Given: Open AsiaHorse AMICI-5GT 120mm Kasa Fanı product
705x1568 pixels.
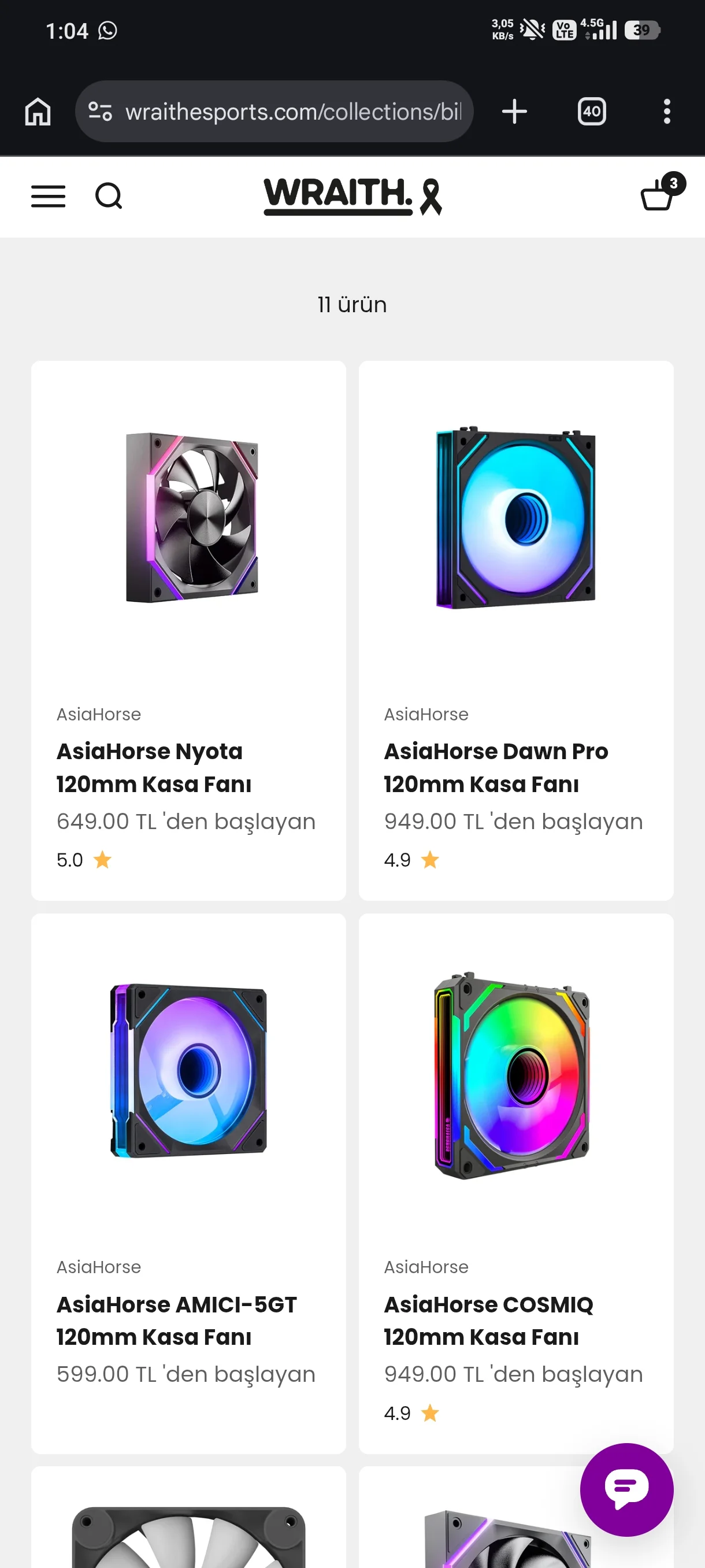Looking at the screenshot, I should 176,1319.
